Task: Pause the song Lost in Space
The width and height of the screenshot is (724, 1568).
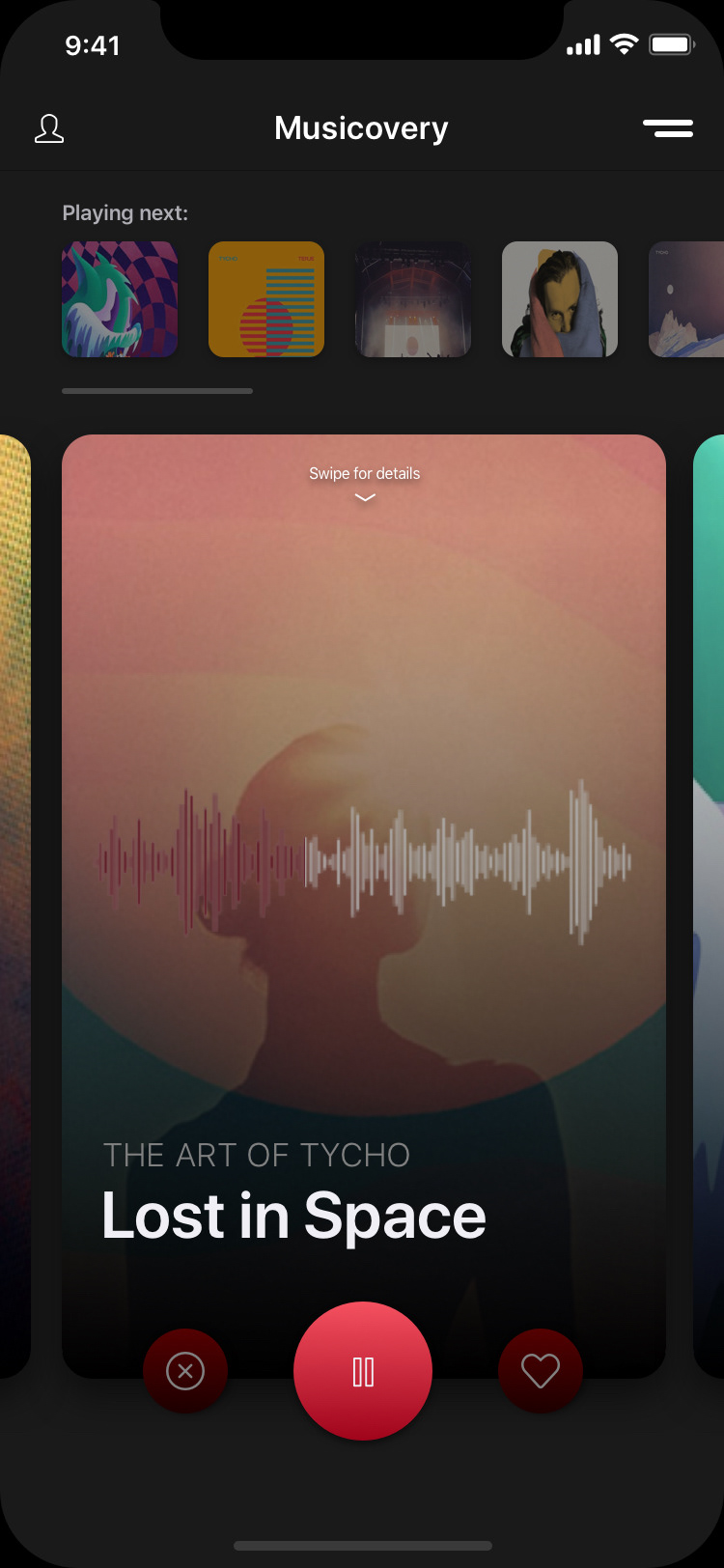Action: coord(363,1371)
